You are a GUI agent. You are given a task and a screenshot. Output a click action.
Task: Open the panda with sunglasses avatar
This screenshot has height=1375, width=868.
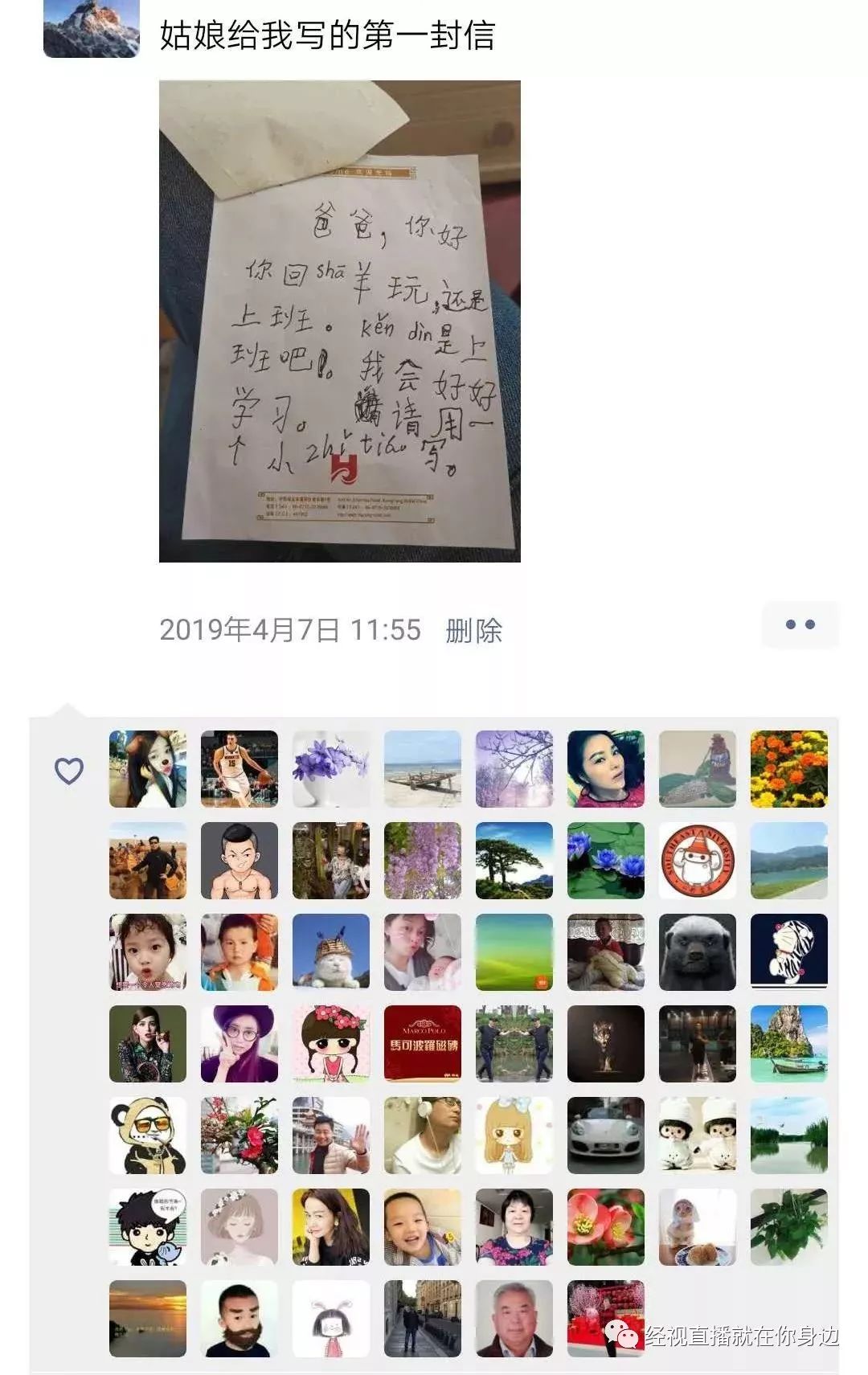(147, 1135)
